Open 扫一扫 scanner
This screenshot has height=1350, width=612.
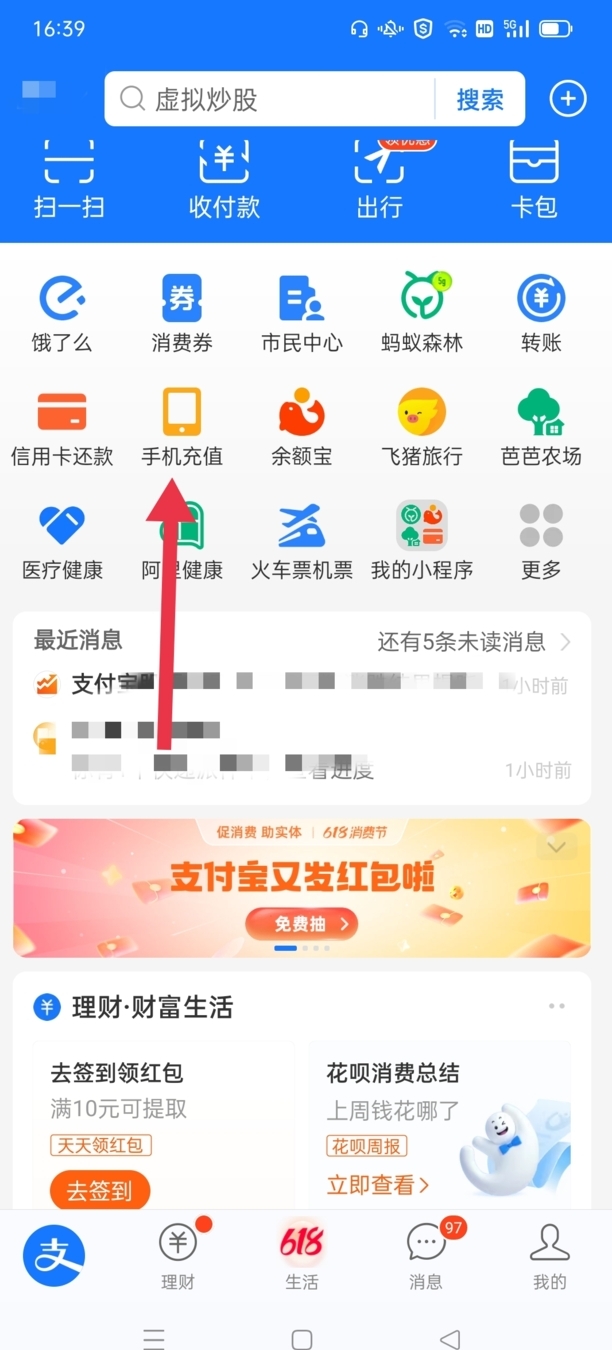69,180
